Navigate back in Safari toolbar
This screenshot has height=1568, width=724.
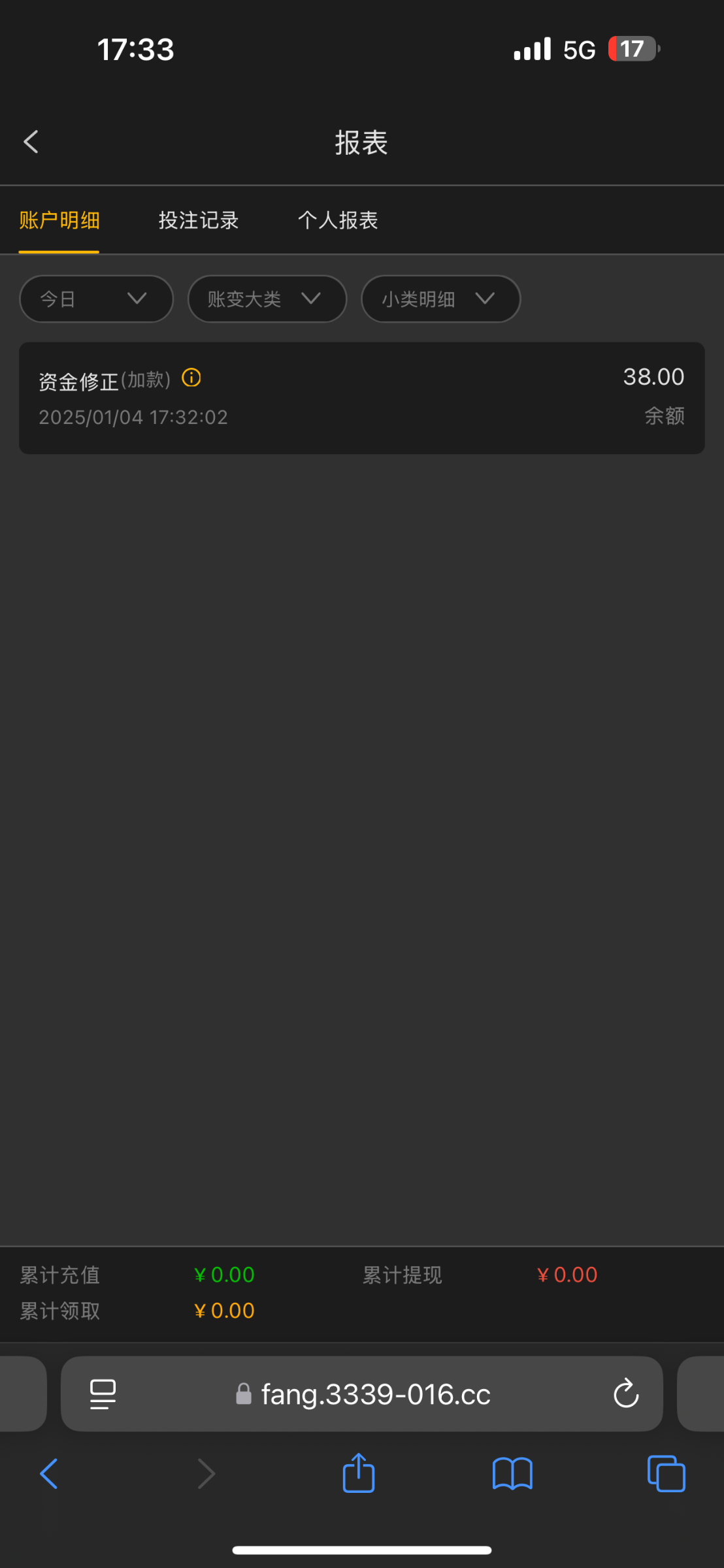49,1474
